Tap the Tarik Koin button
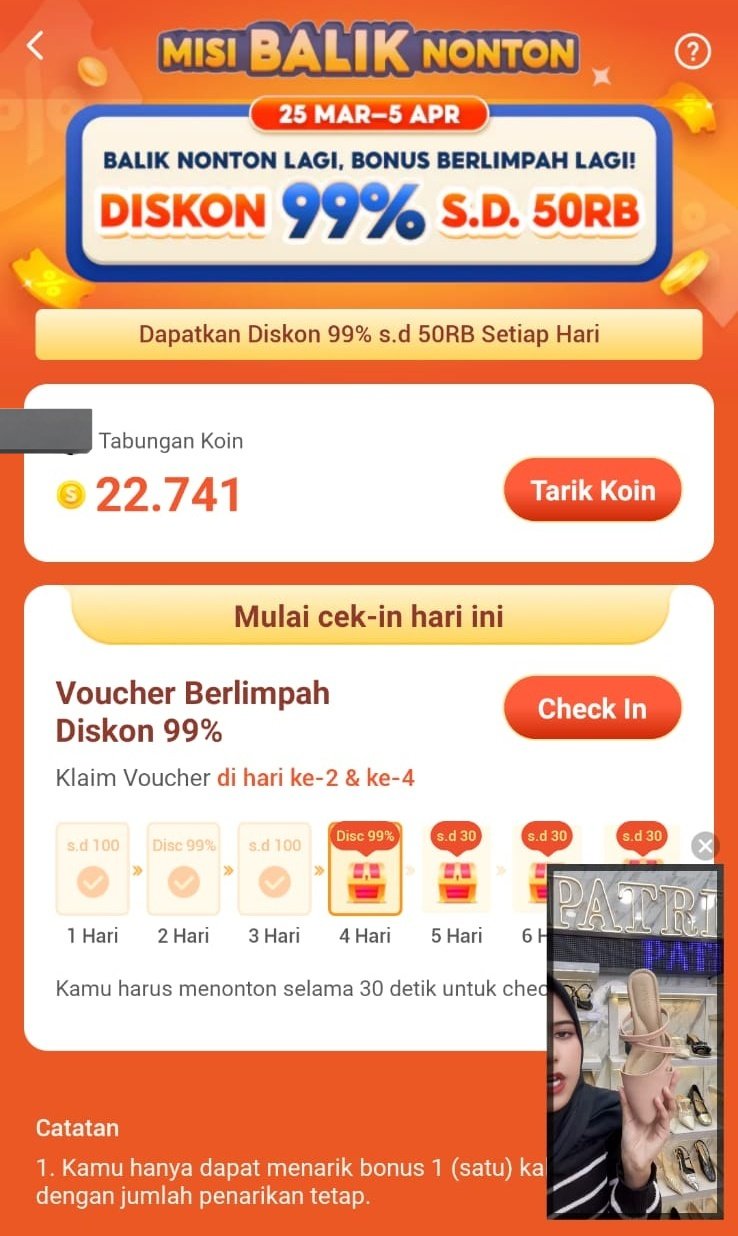The width and height of the screenshot is (738, 1236). pyautogui.click(x=592, y=491)
